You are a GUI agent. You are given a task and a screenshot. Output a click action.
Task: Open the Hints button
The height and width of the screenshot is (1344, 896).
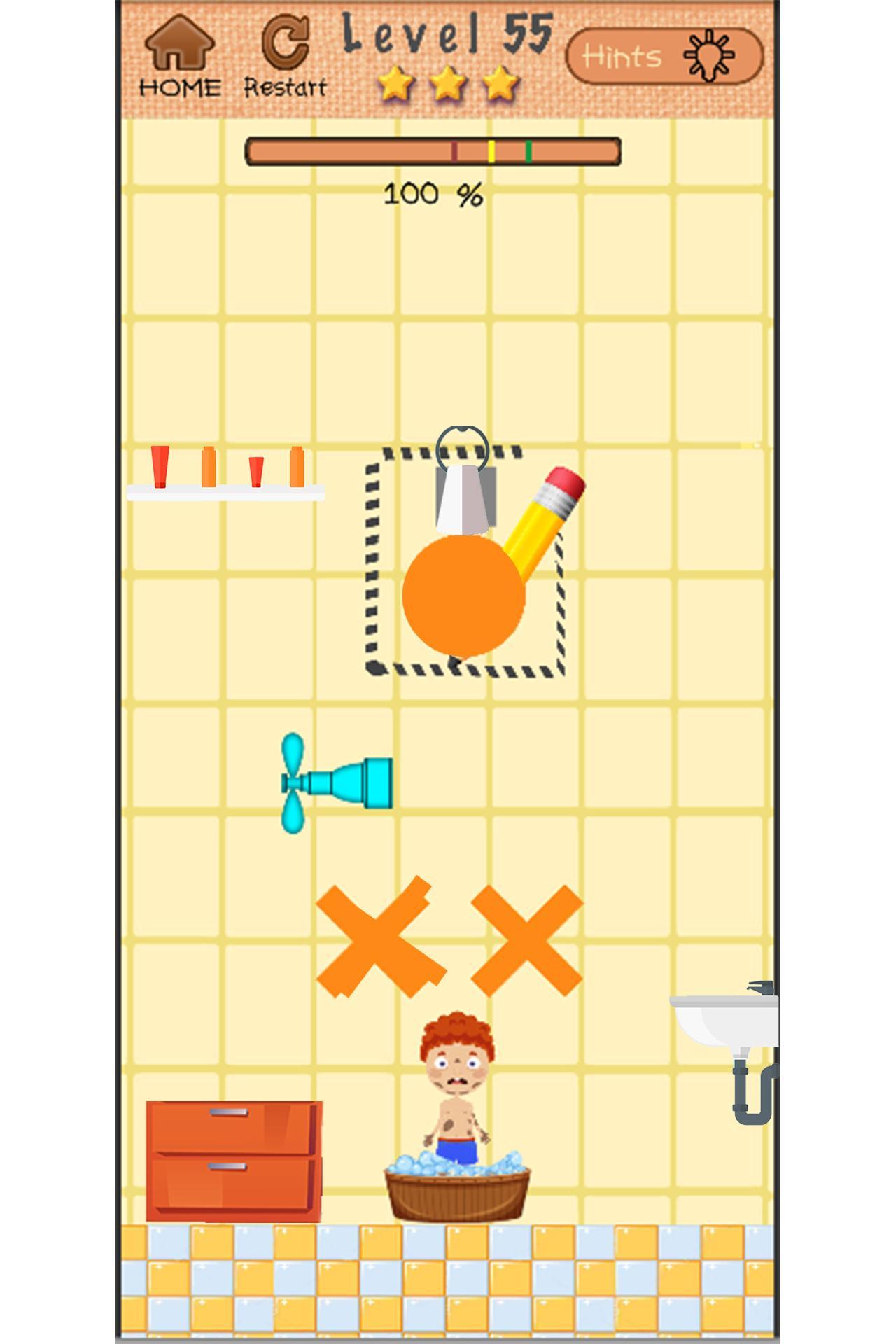pyautogui.click(x=664, y=56)
